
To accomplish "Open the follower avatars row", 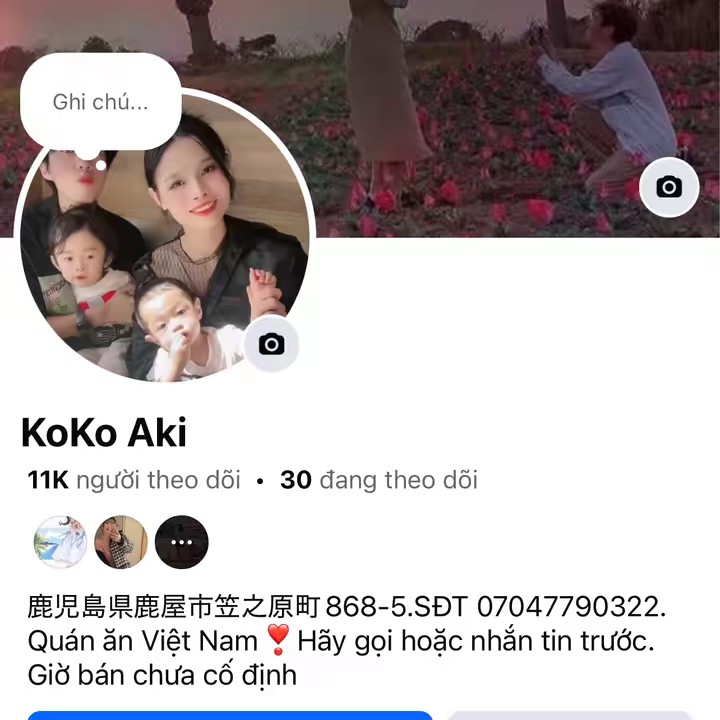I will [121, 542].
